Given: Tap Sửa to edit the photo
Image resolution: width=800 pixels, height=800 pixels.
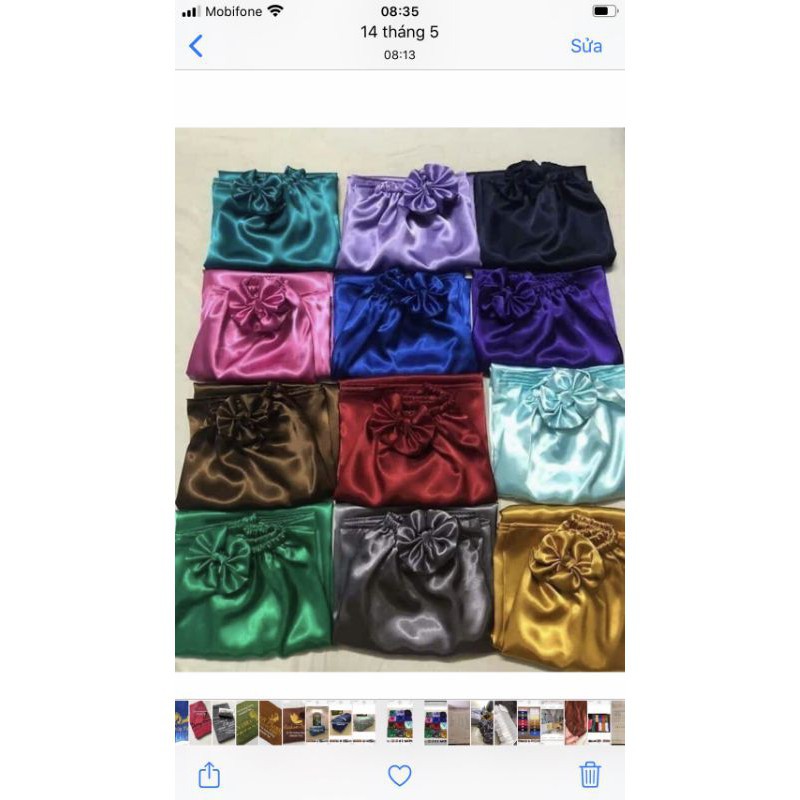Looking at the screenshot, I should [x=586, y=46].
